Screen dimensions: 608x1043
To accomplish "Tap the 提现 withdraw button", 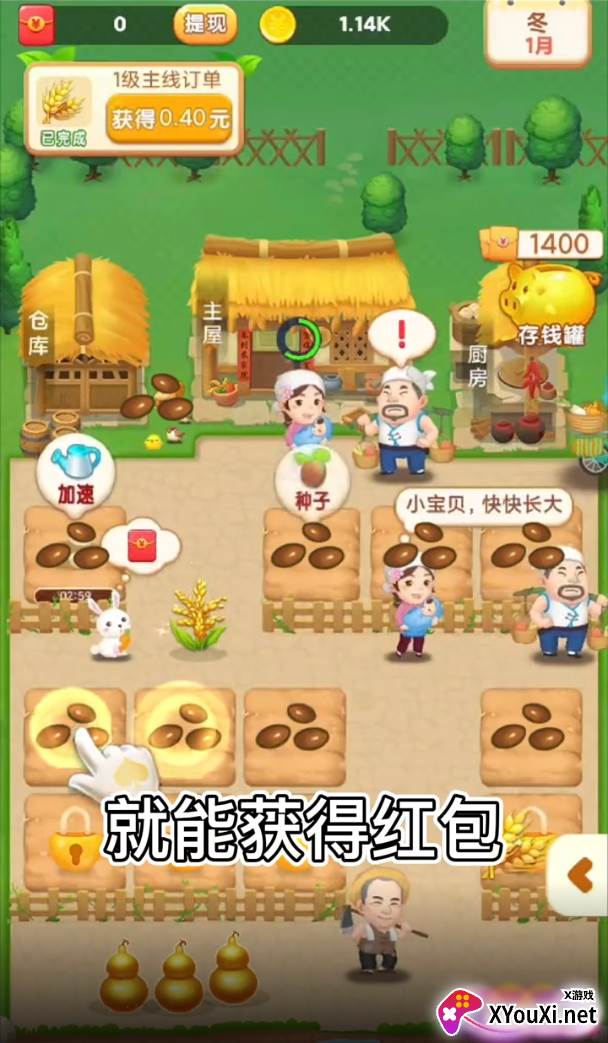I will [205, 25].
